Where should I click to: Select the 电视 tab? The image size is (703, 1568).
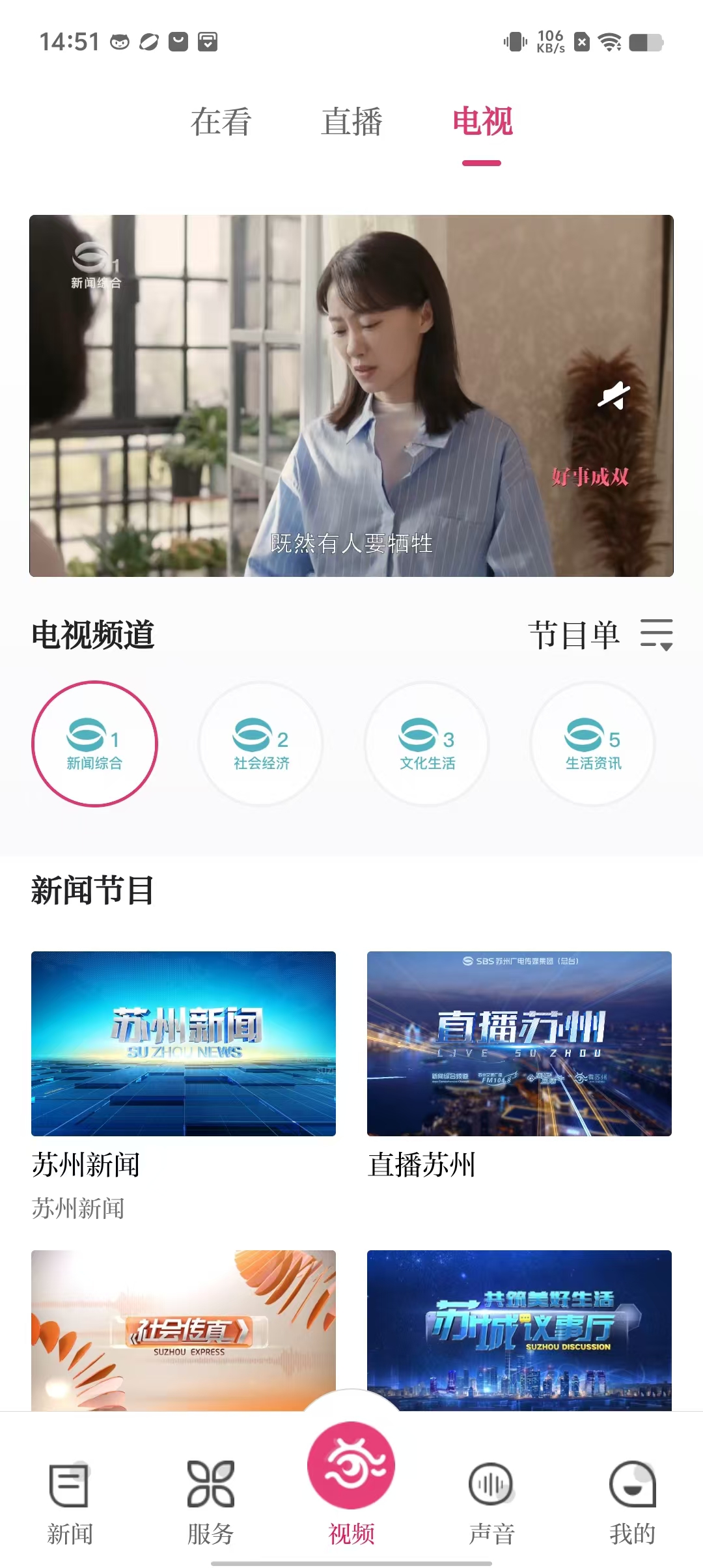click(482, 122)
